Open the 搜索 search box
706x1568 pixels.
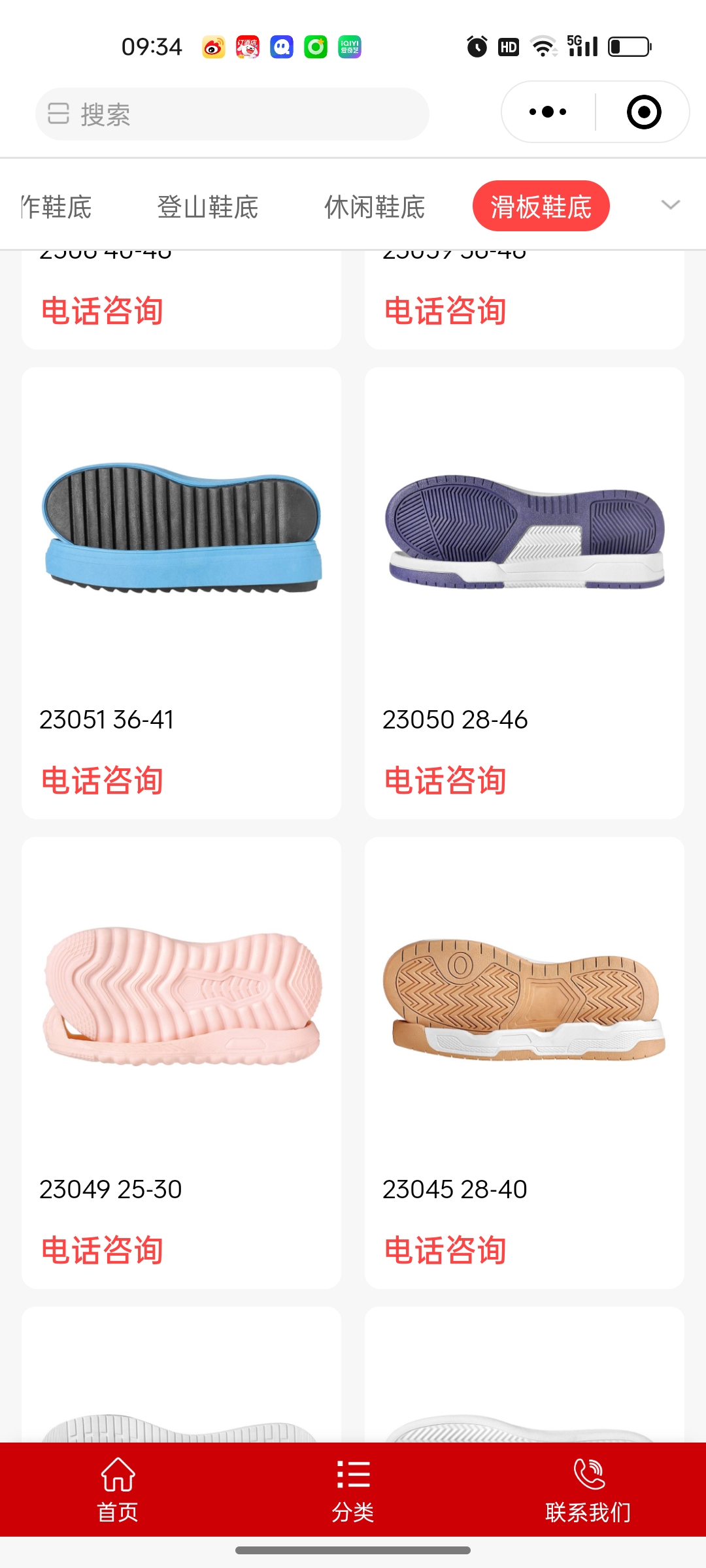point(232,114)
